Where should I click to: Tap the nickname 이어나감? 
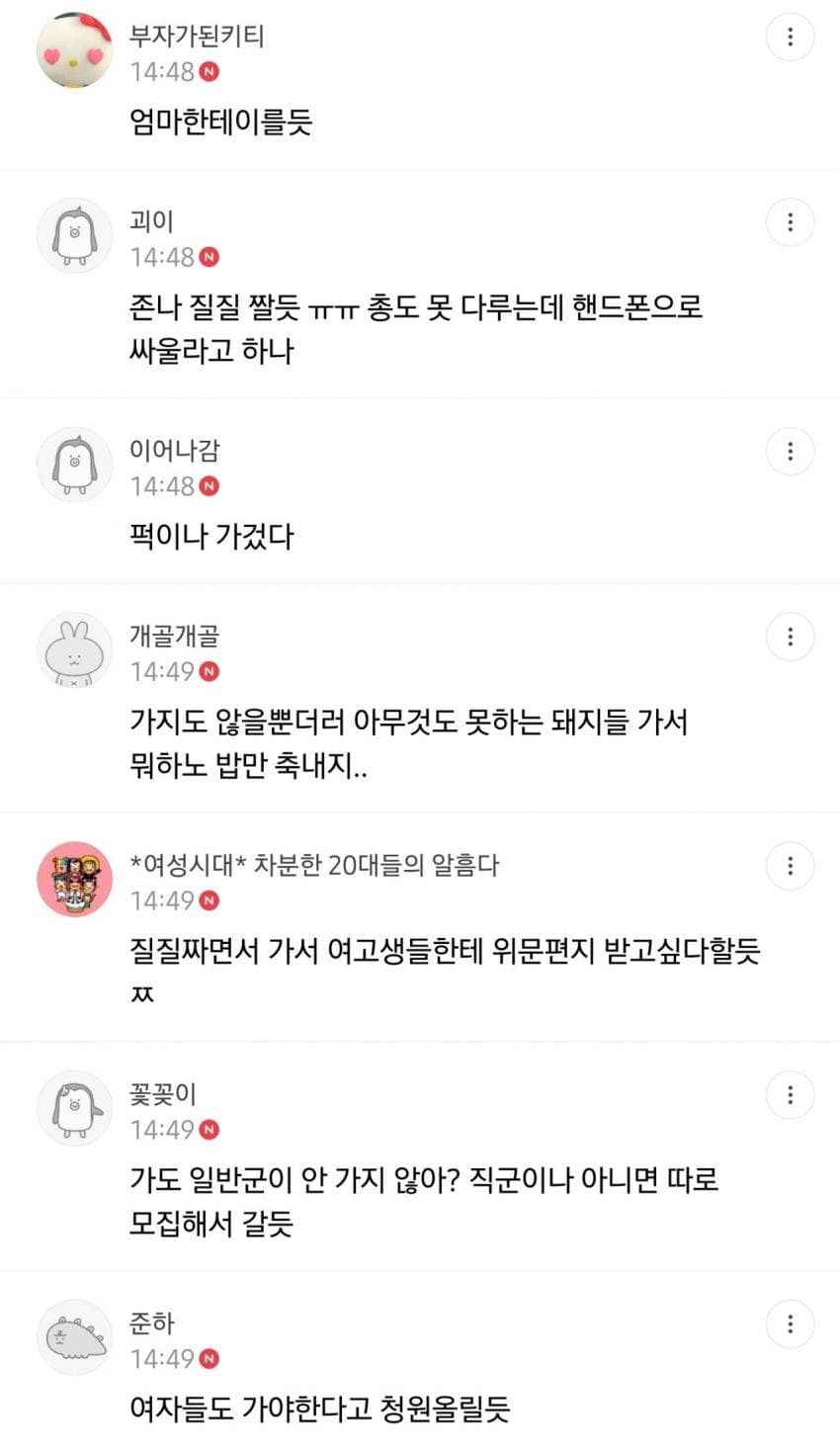[x=175, y=451]
